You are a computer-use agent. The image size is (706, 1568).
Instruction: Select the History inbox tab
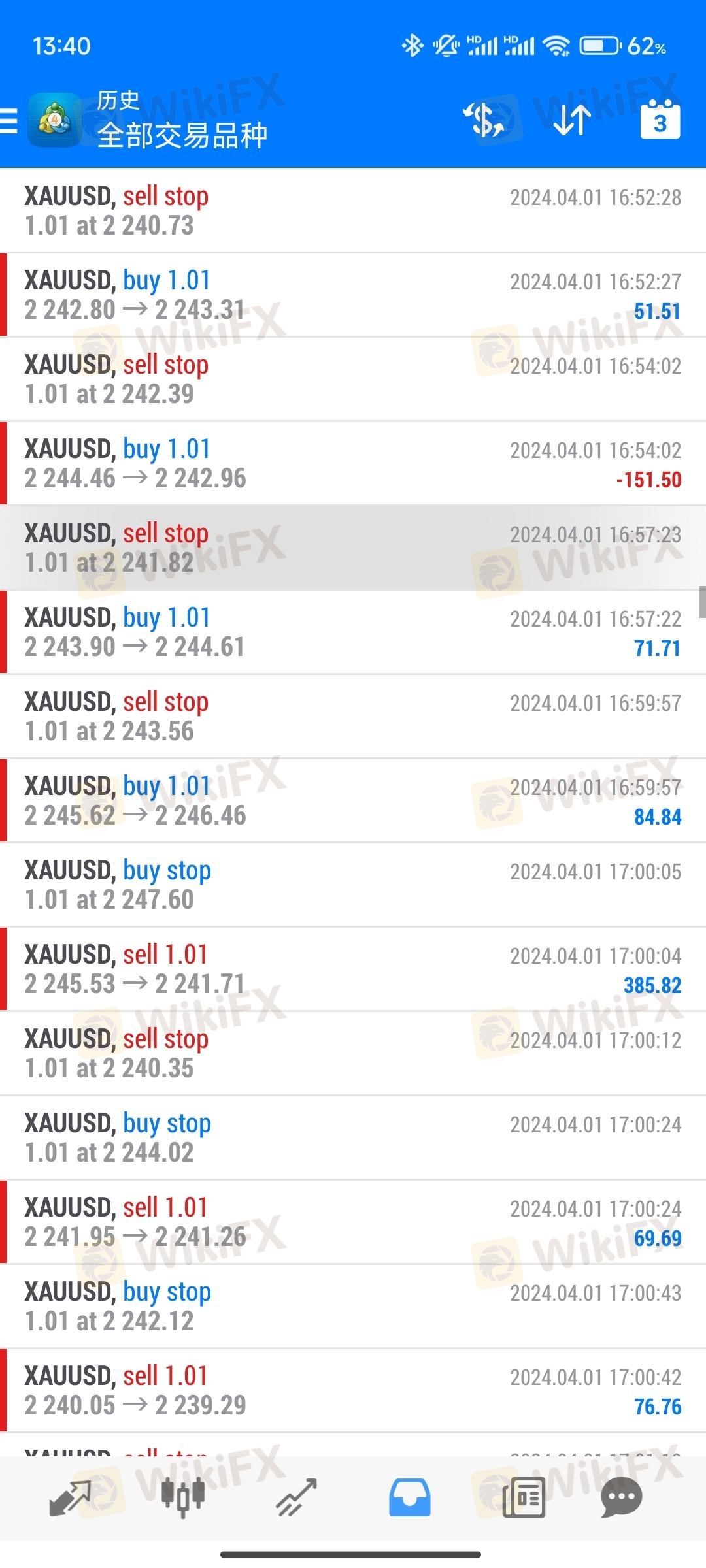pos(410,1497)
